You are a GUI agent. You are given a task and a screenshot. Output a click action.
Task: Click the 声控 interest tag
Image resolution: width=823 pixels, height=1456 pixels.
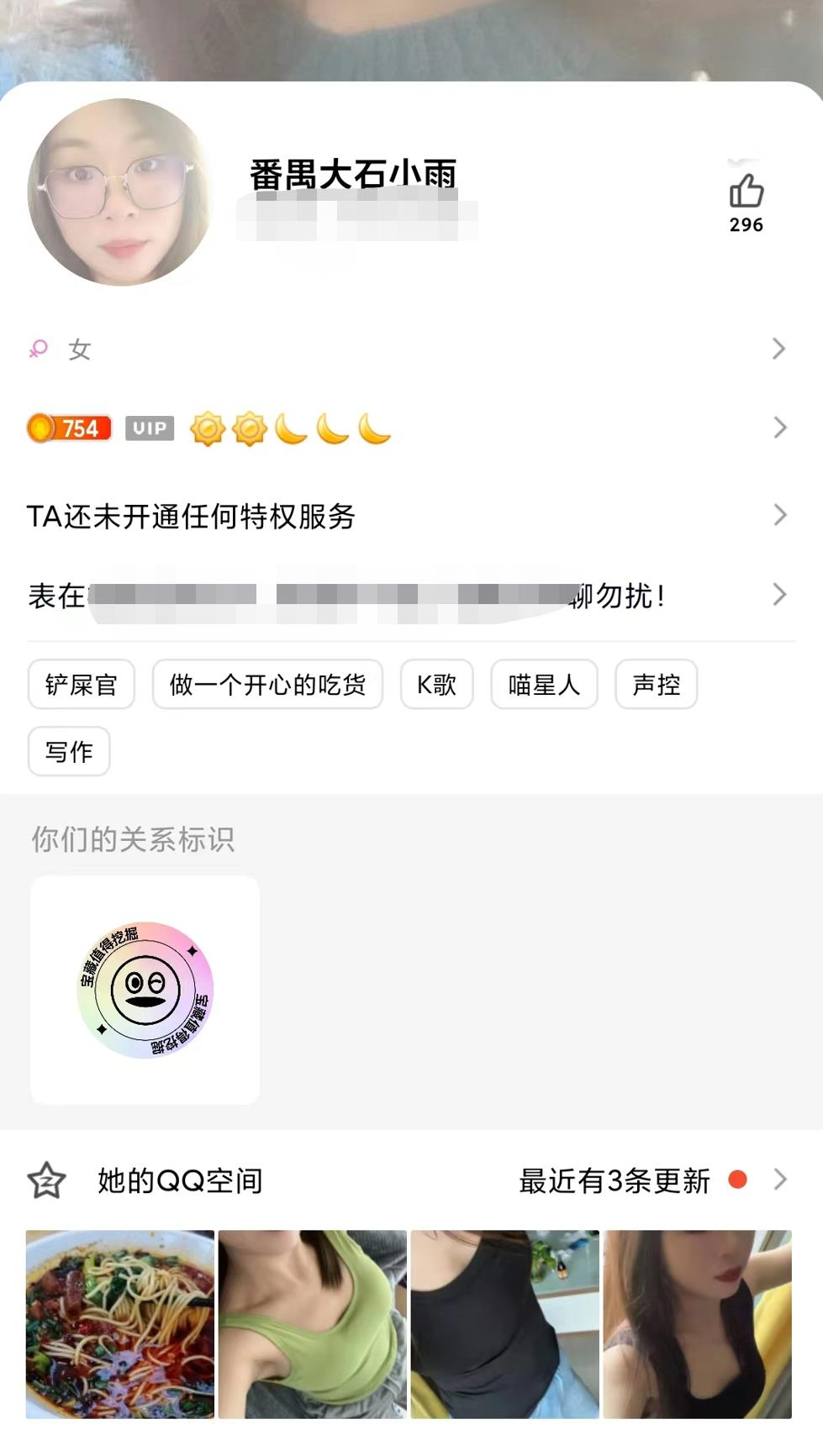point(656,684)
